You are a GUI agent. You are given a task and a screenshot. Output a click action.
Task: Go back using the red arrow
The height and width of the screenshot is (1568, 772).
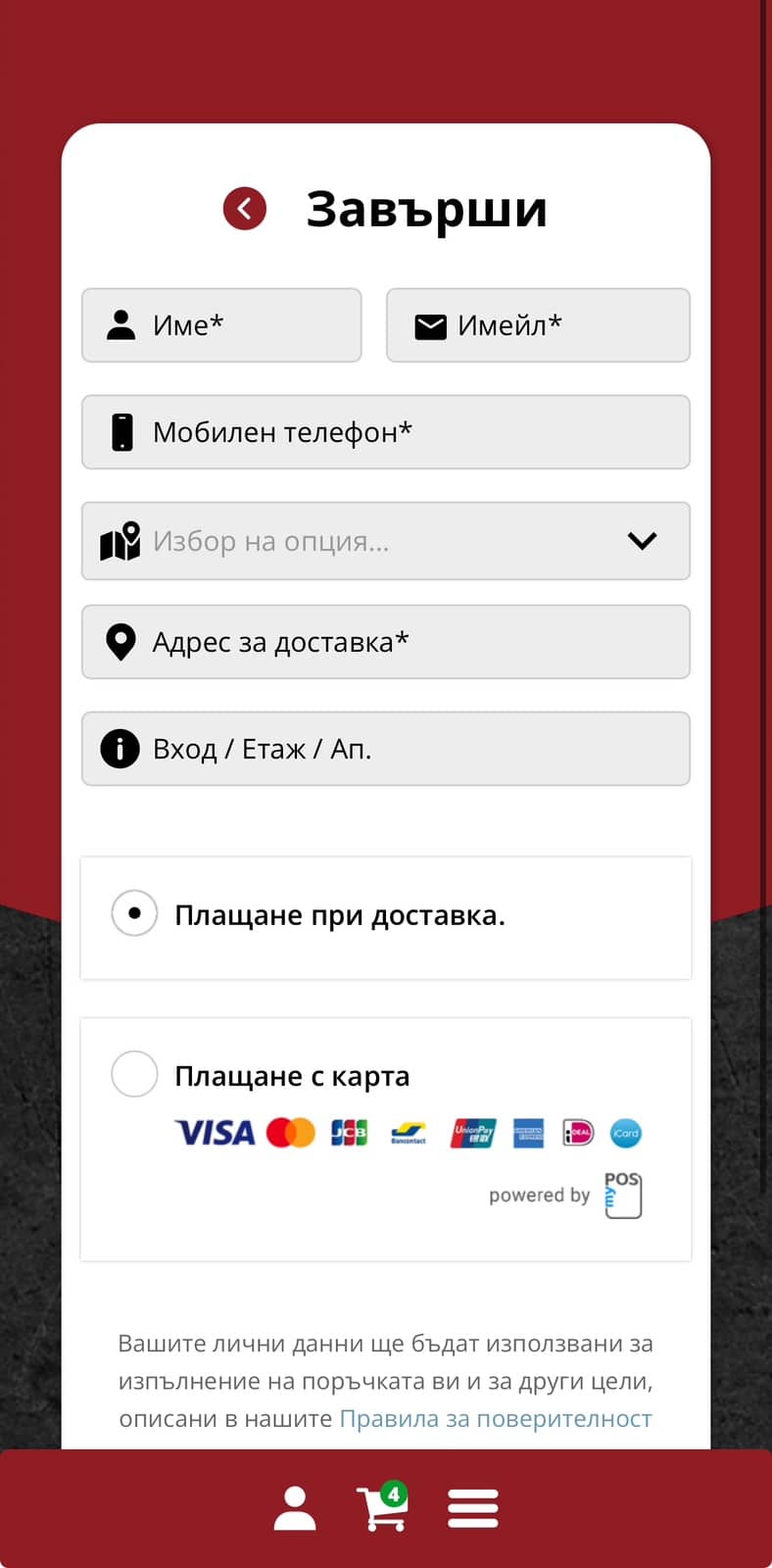tap(245, 209)
